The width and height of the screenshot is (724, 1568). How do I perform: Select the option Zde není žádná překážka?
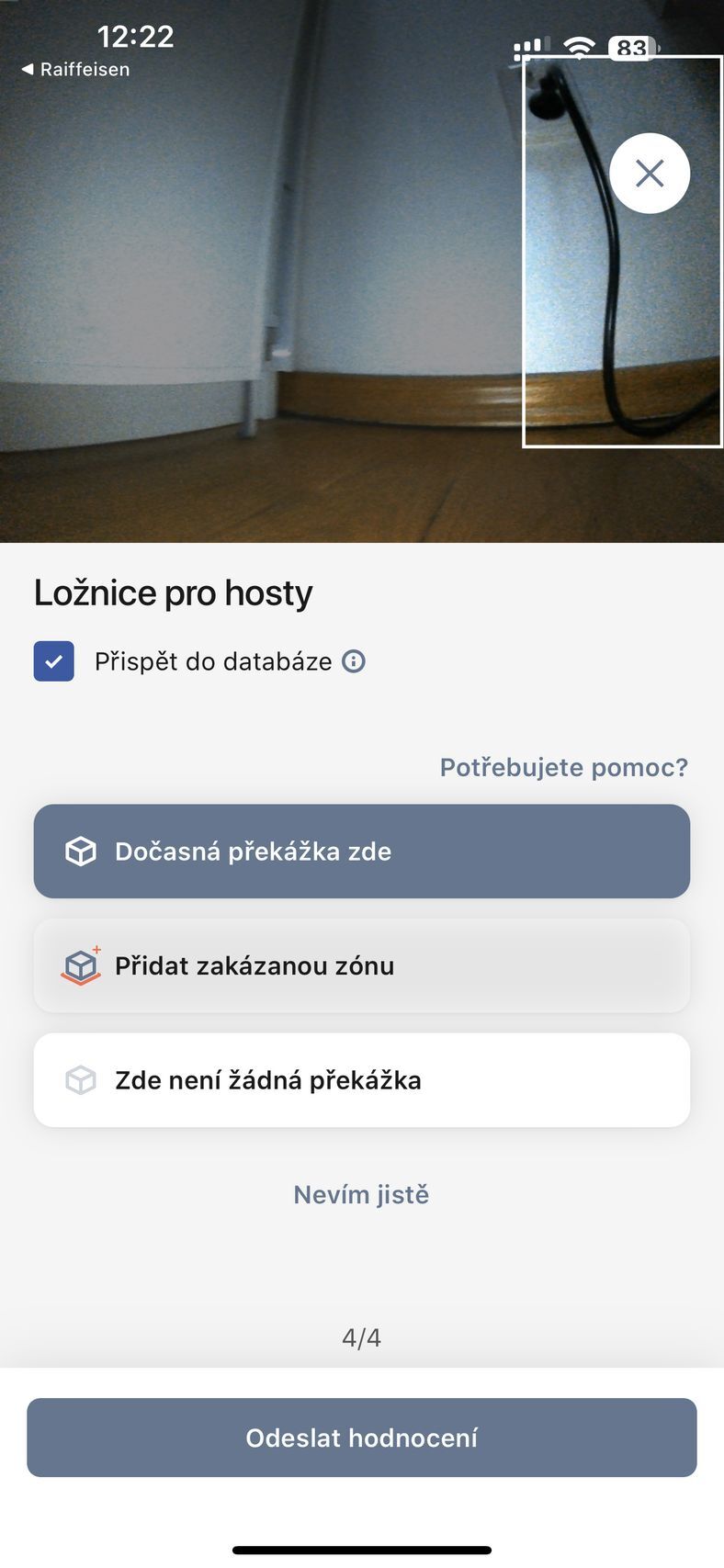[361, 1079]
